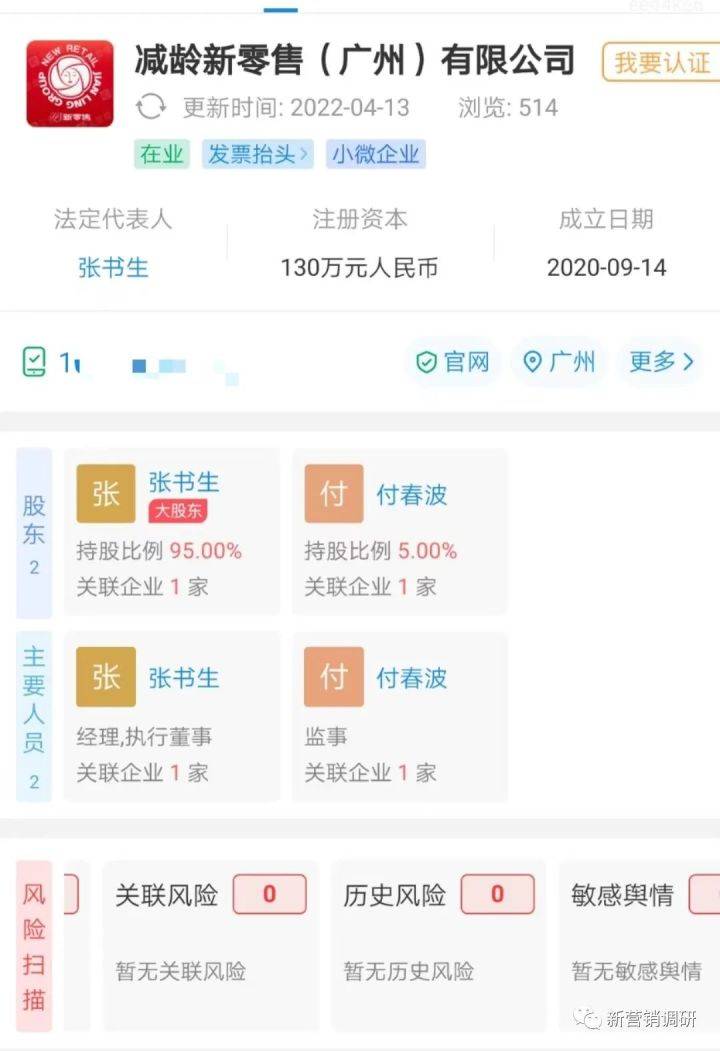
Task: Expand 更多 contact options
Action: click(x=660, y=362)
